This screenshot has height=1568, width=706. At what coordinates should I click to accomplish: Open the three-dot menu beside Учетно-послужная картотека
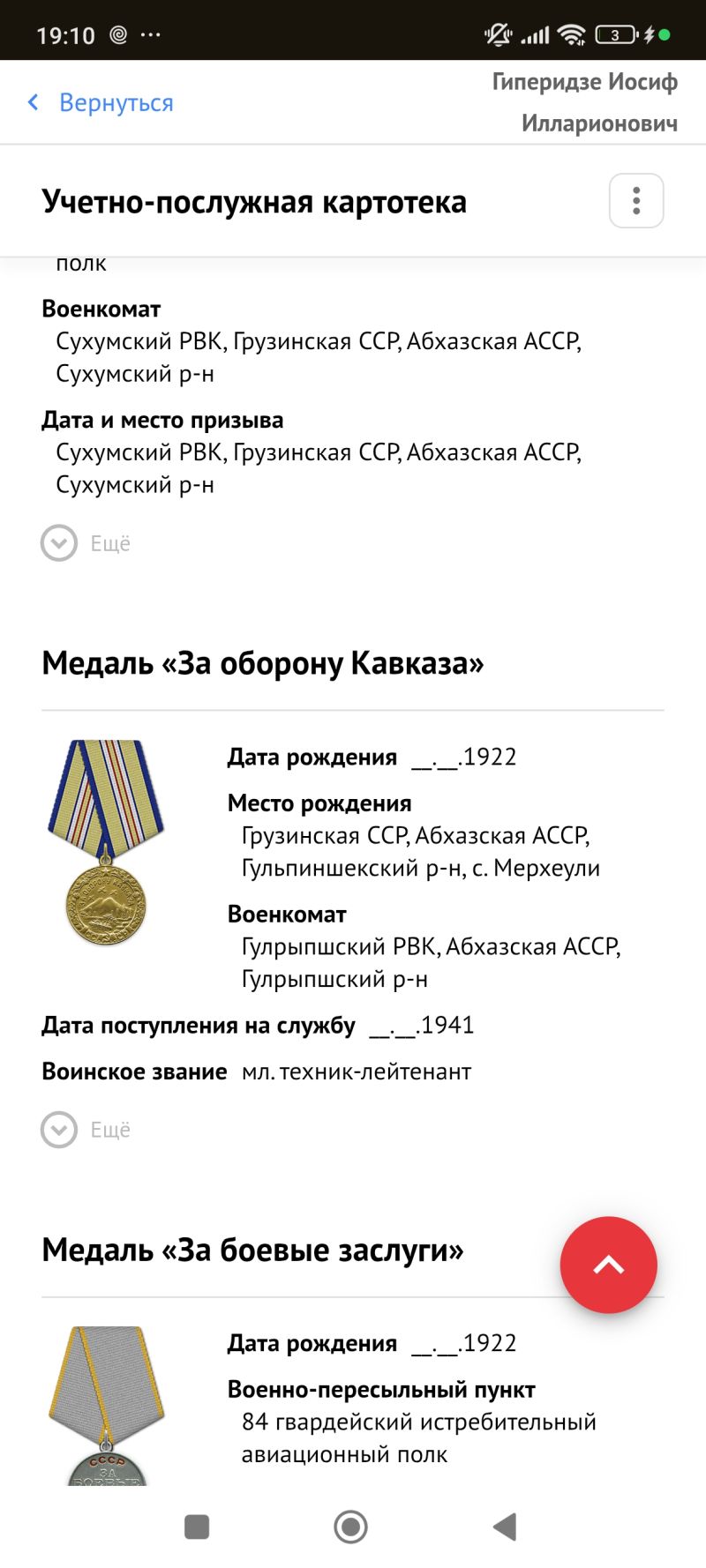636,201
